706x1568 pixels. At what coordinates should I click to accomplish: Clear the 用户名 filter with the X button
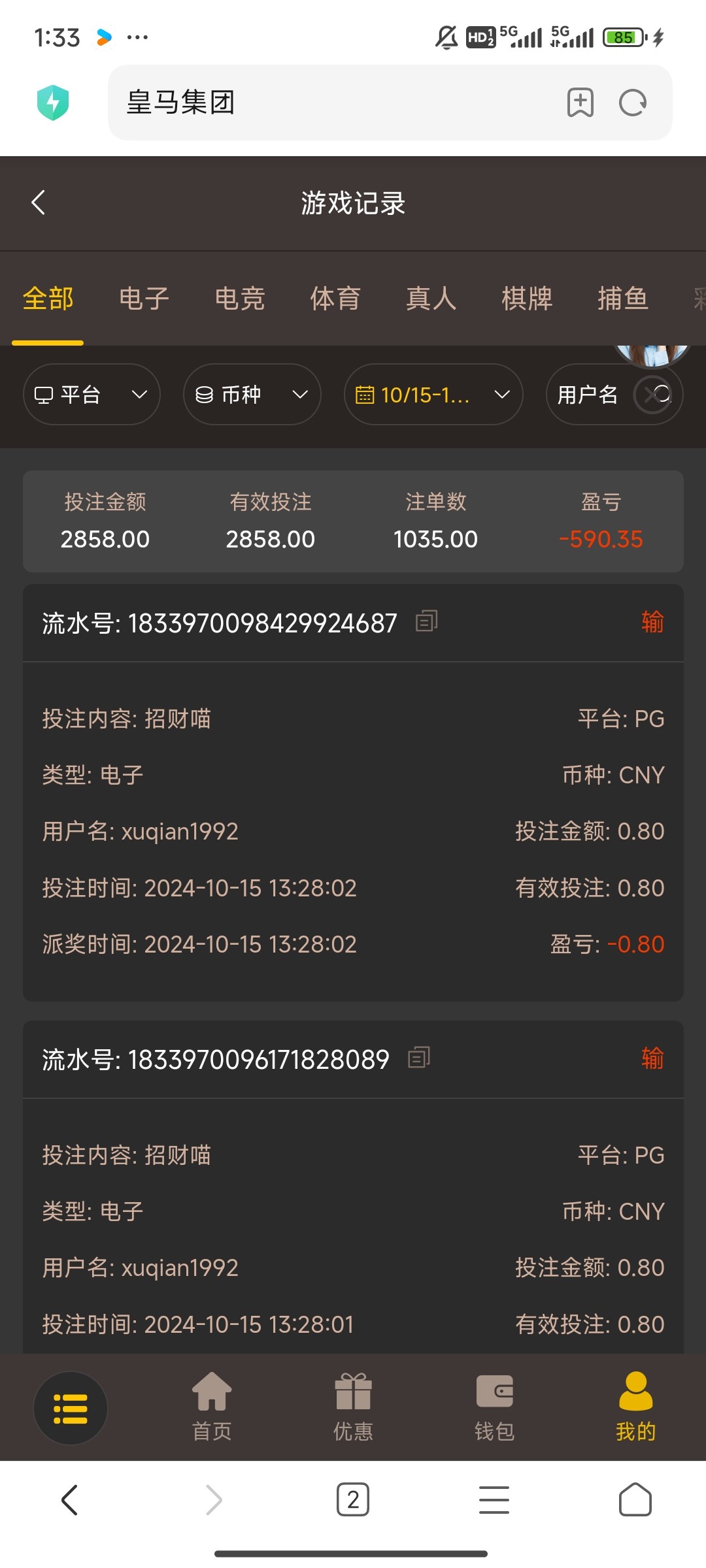(x=653, y=395)
